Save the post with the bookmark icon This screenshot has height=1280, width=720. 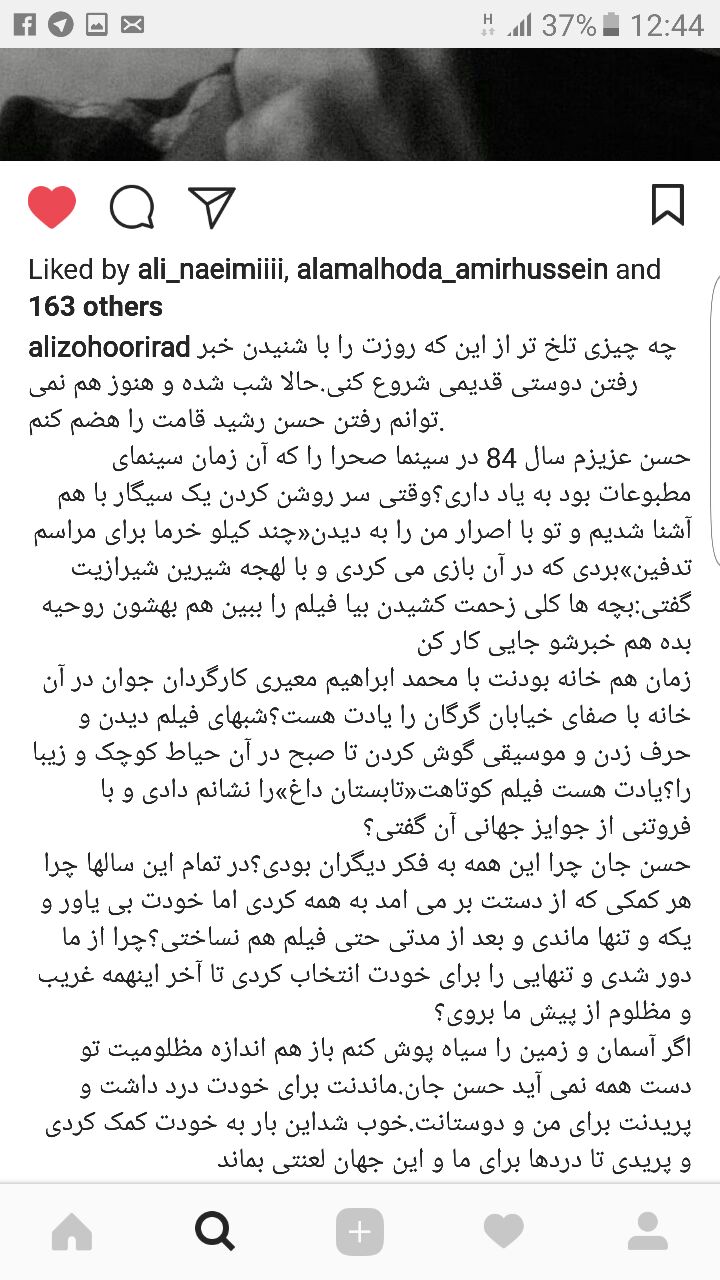tap(667, 204)
